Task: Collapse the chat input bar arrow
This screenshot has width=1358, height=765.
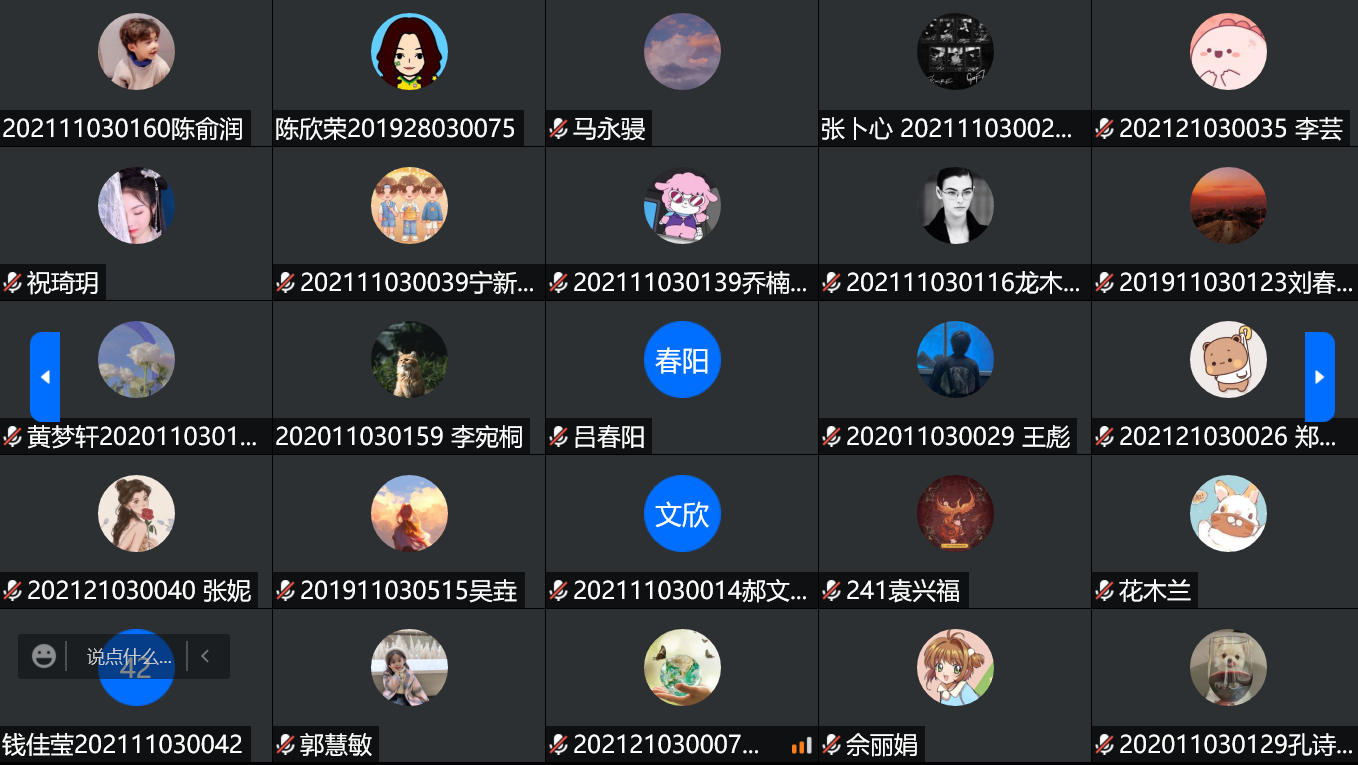Action: 205,657
